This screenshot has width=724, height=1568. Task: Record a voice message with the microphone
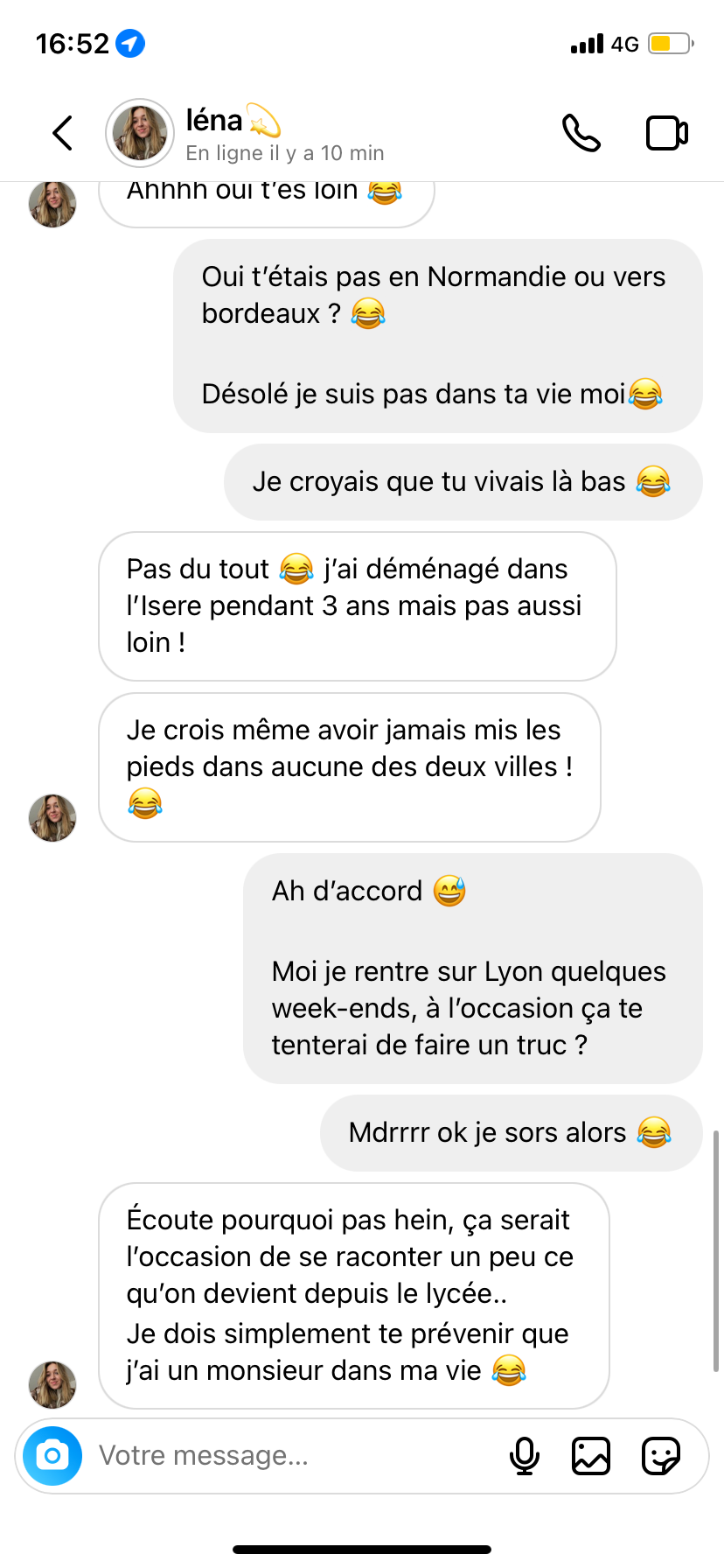coord(525,1456)
